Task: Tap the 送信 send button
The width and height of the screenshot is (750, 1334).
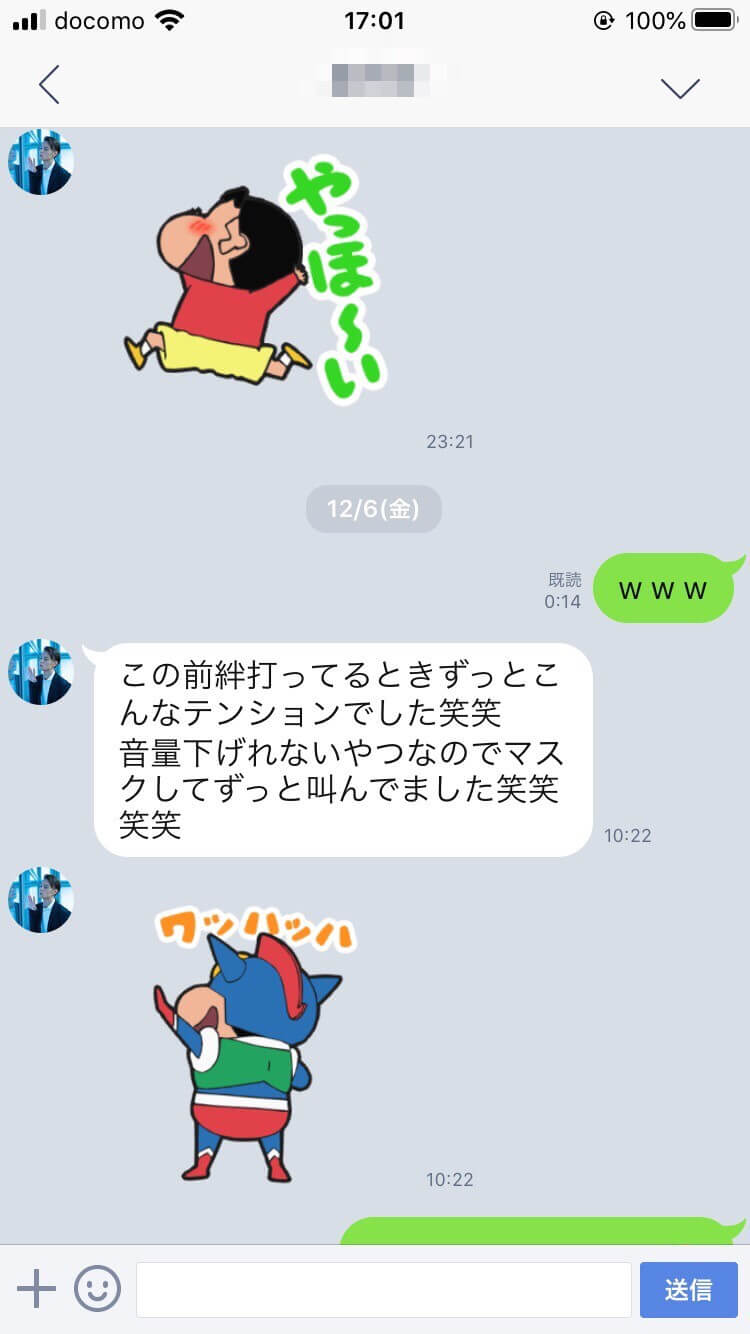Action: pyautogui.click(x=688, y=1289)
